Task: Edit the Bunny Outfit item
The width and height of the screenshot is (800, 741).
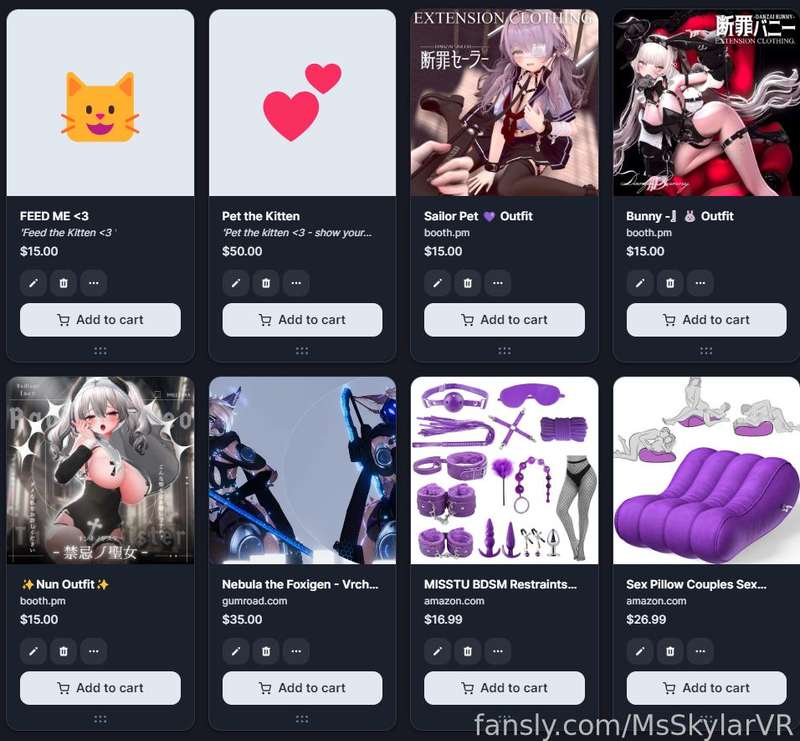Action: click(x=639, y=283)
